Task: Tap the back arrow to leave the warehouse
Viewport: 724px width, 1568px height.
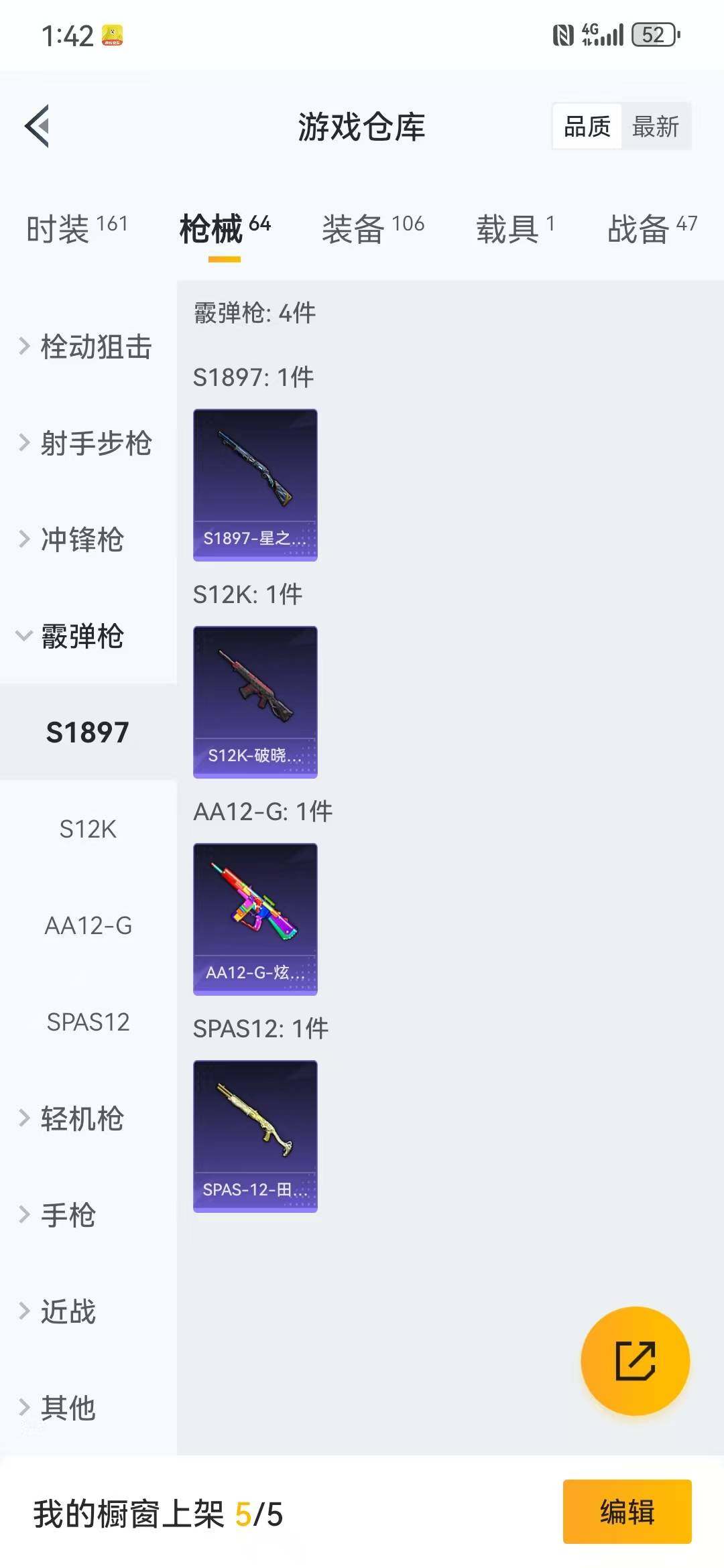Action: click(38, 126)
